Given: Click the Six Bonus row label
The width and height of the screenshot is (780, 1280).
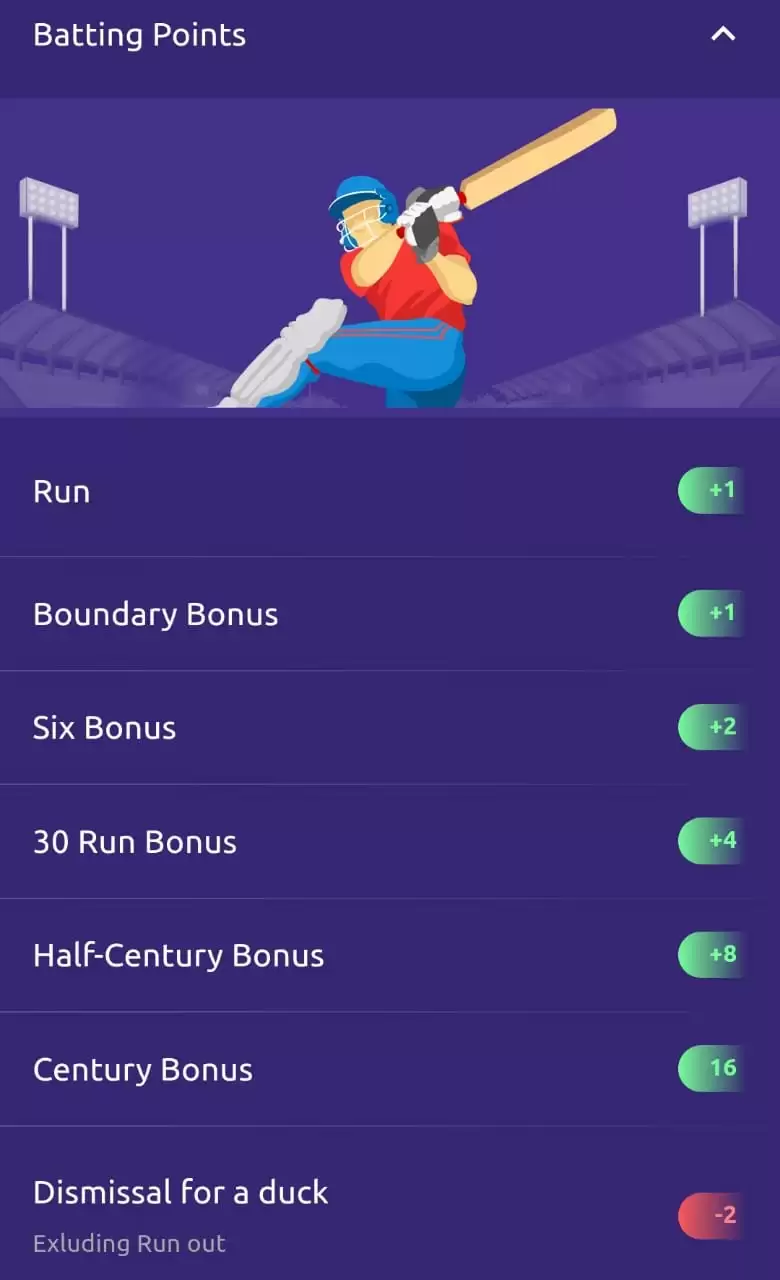Looking at the screenshot, I should point(103,727).
